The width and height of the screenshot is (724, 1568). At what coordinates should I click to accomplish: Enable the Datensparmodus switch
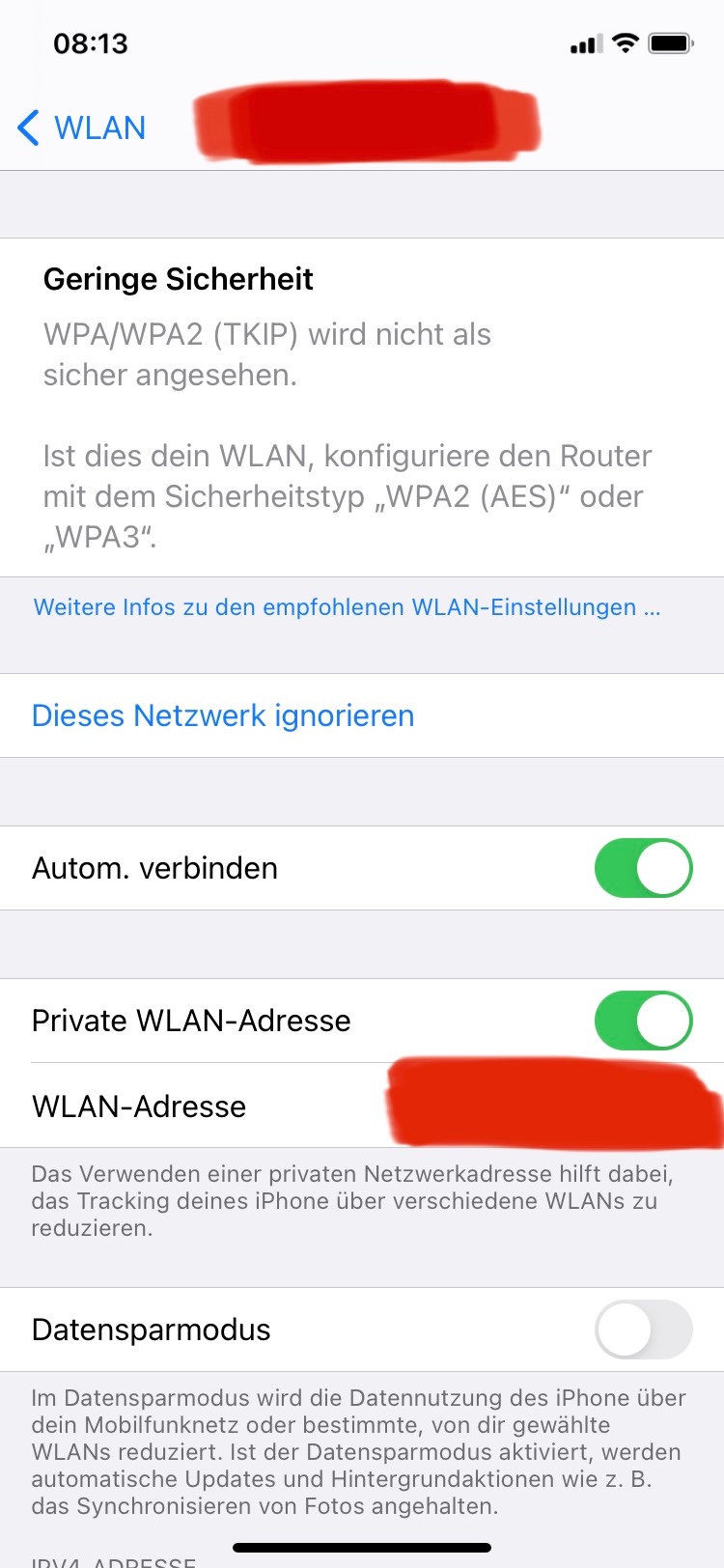[643, 1330]
